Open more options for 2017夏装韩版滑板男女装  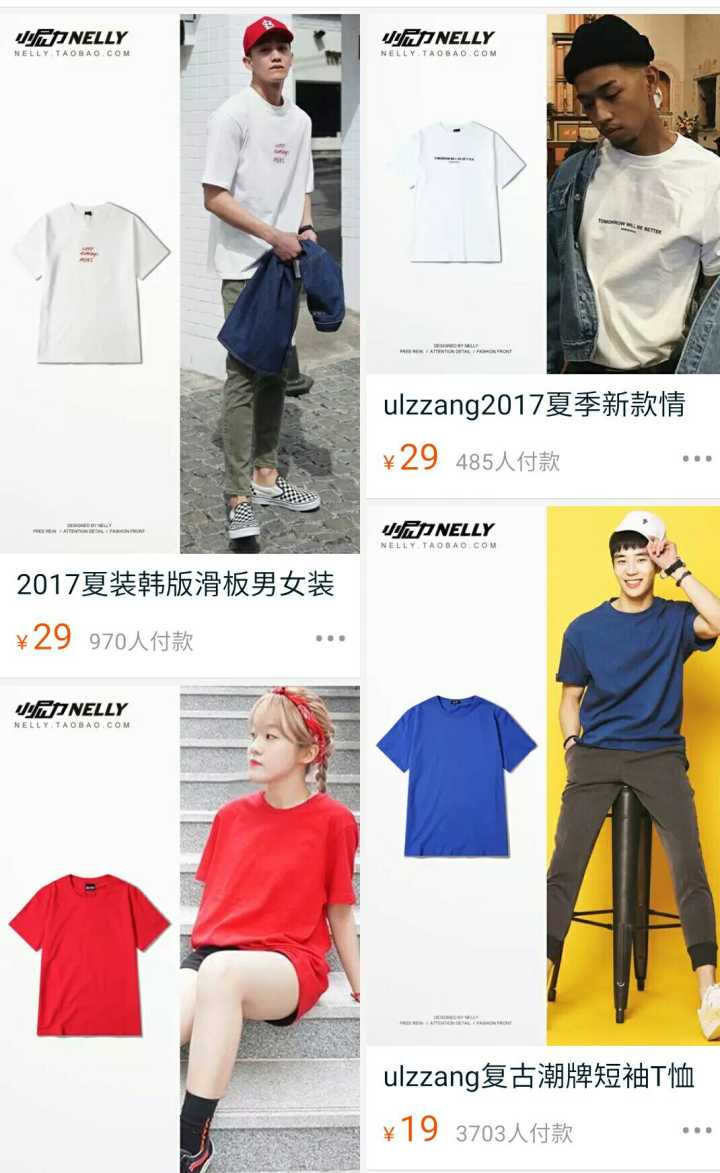tap(330, 638)
